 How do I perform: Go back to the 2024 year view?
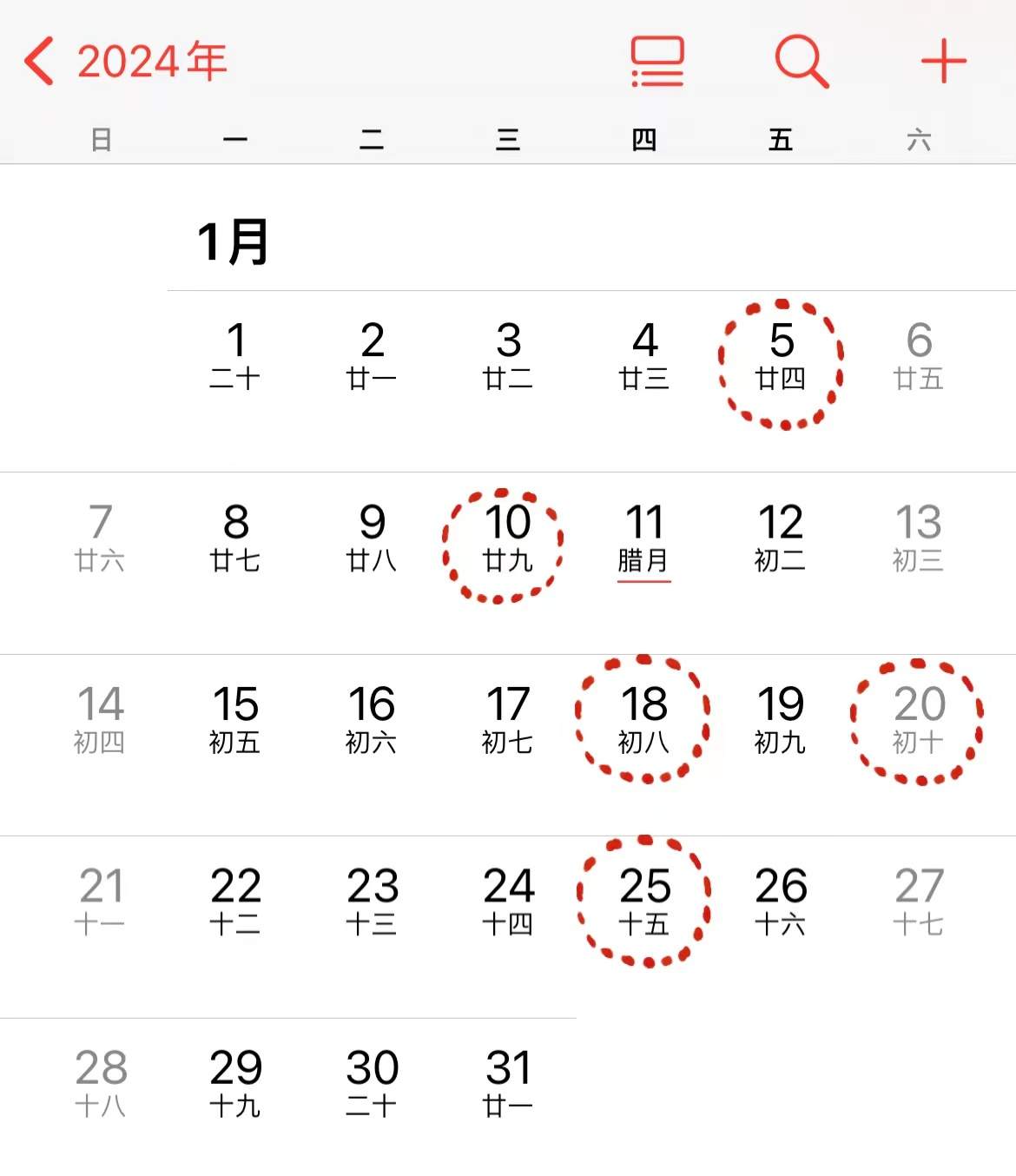[126, 62]
